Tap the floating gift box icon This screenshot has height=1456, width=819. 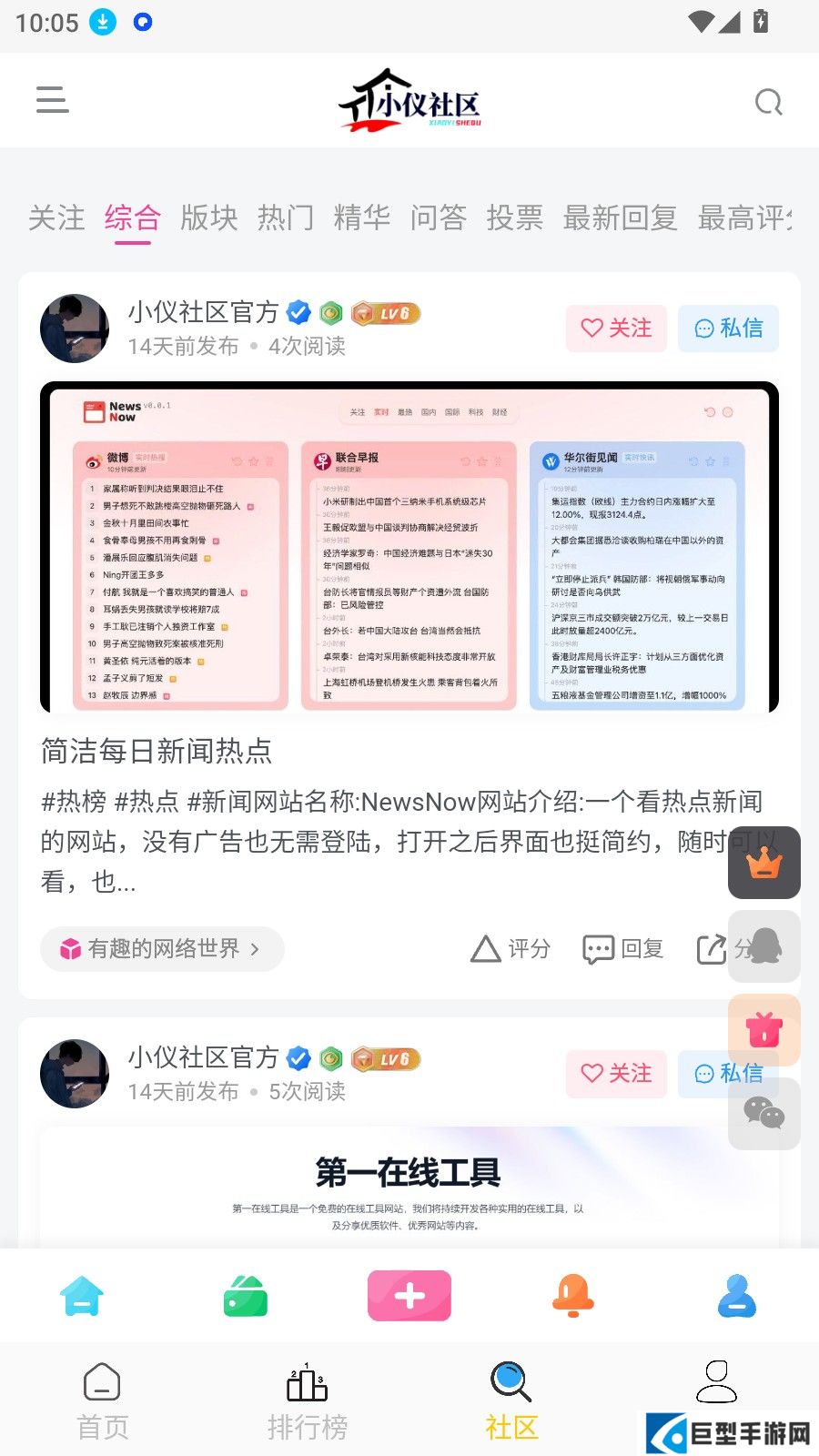[764, 1030]
